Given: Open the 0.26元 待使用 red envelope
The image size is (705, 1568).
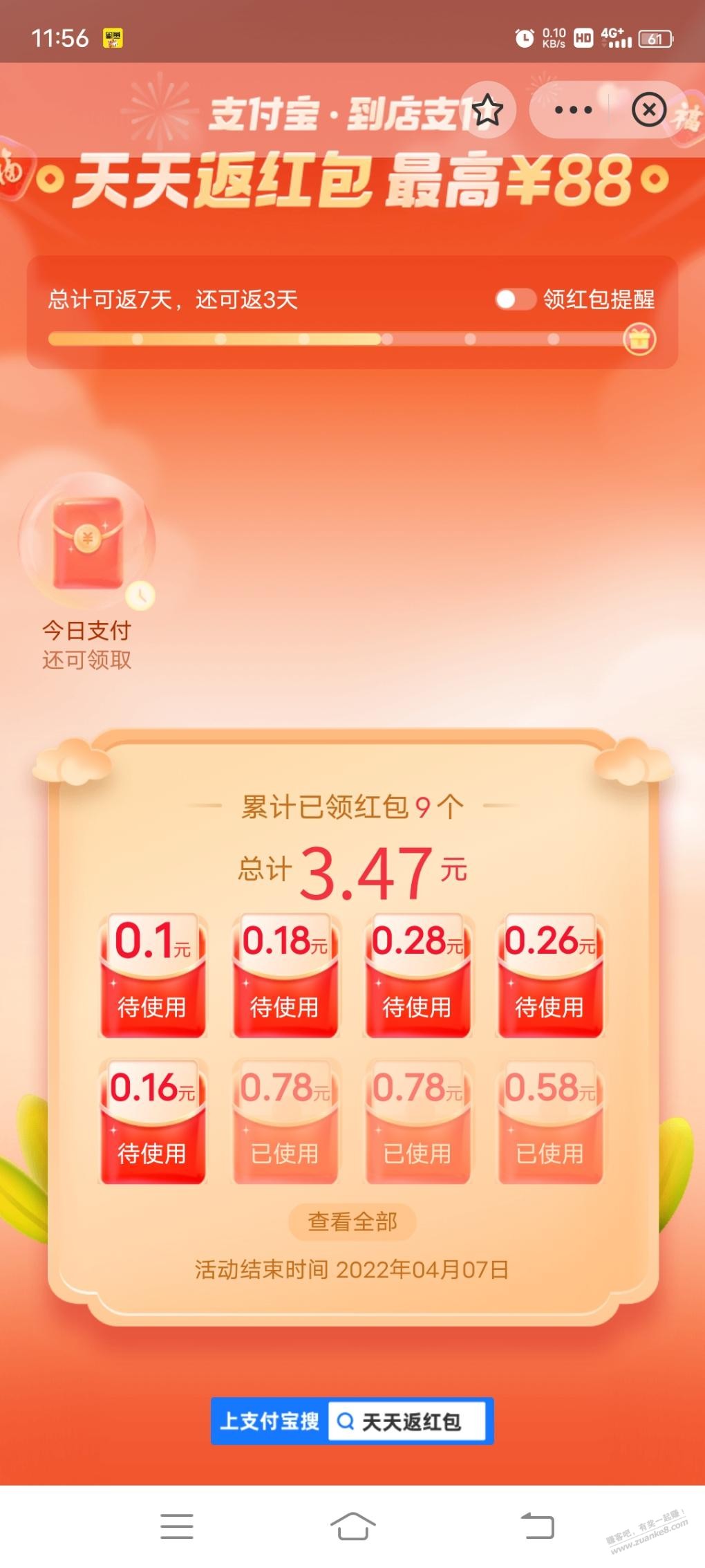Looking at the screenshot, I should (549, 976).
